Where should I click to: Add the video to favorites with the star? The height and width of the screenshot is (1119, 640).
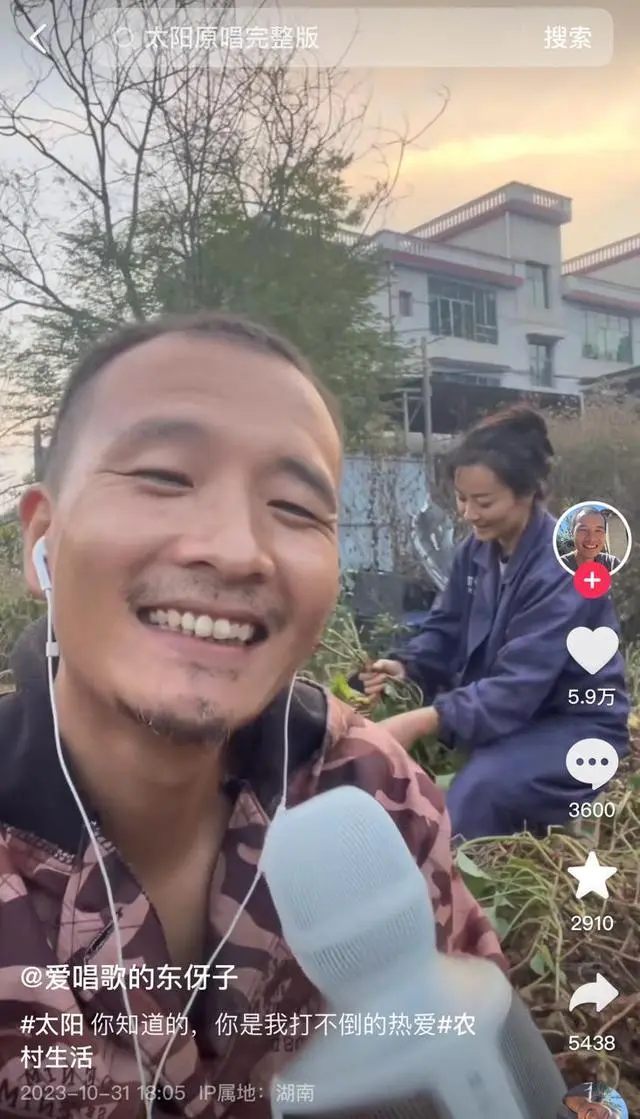coord(592,876)
